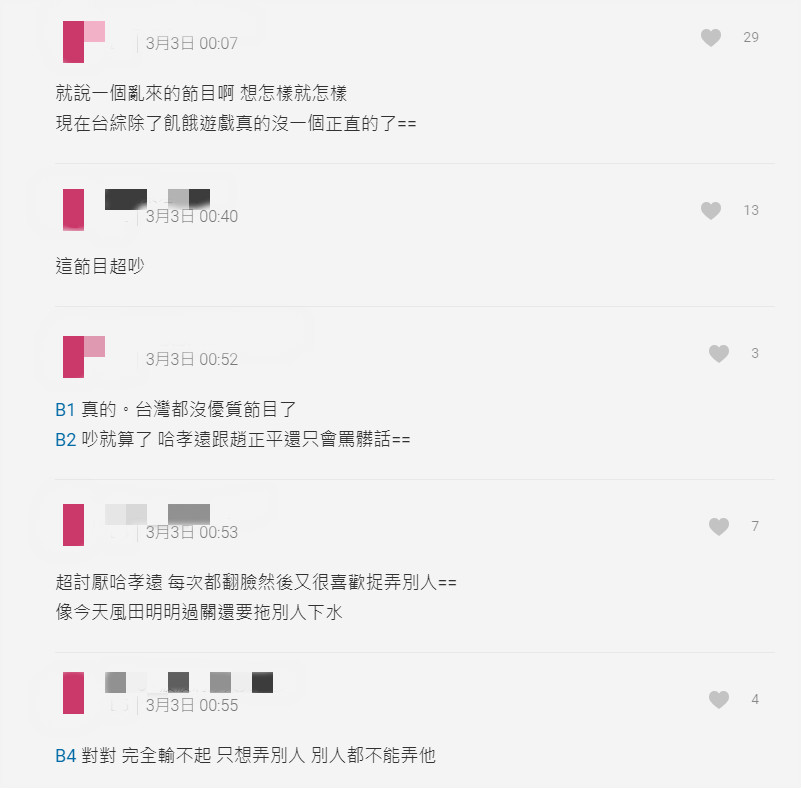
Task: Open the B2 reply reference link
Action: (x=65, y=439)
